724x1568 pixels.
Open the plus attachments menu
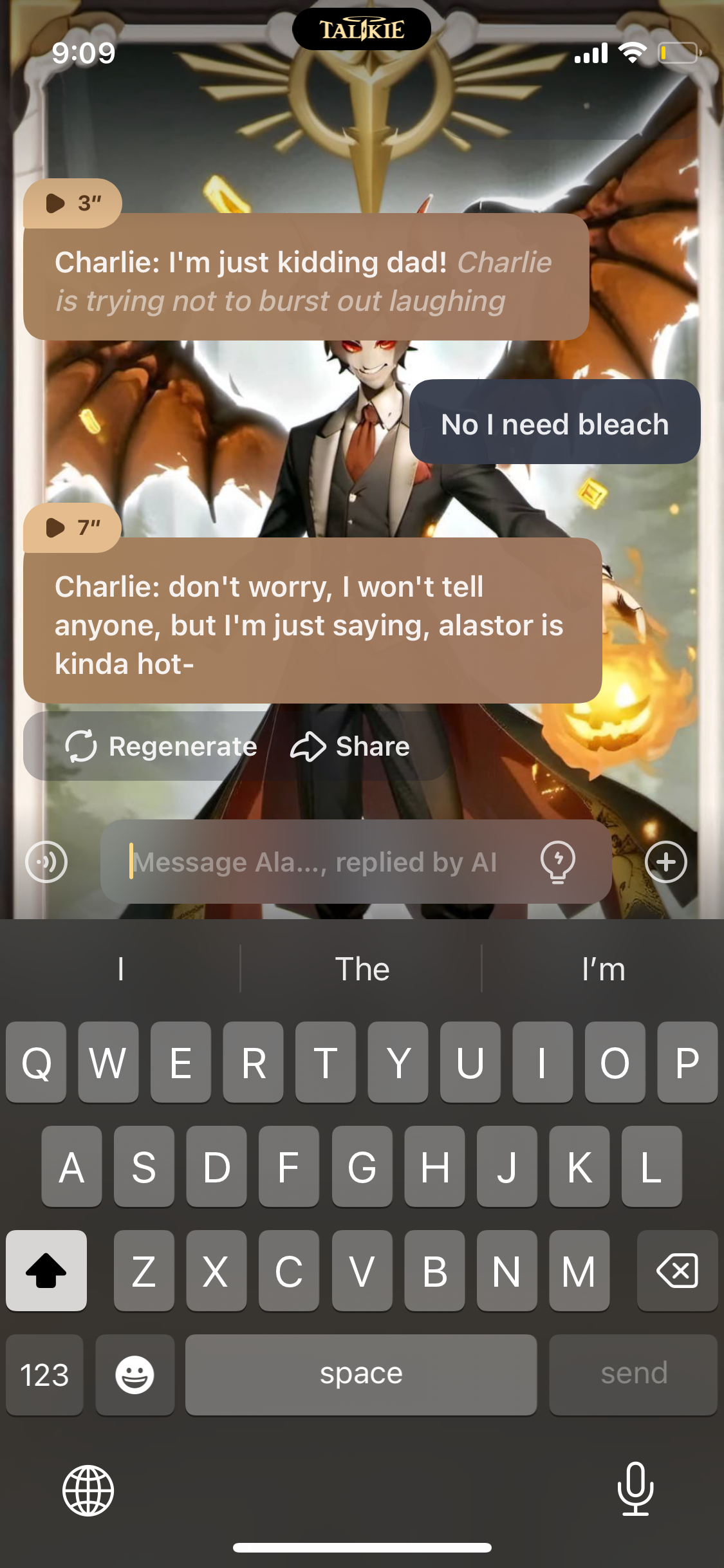click(x=666, y=862)
